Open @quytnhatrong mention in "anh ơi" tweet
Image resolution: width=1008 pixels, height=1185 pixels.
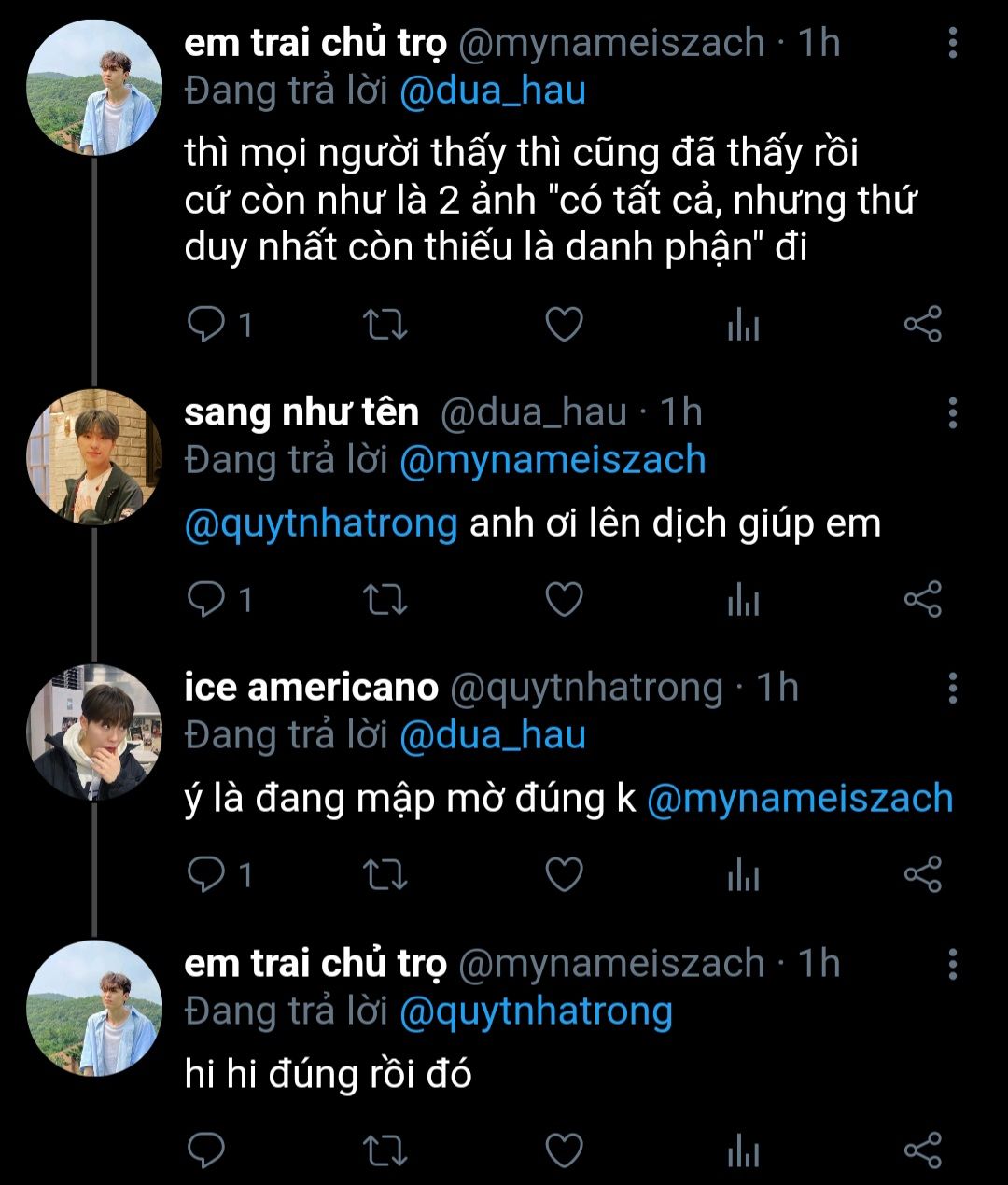tap(321, 523)
